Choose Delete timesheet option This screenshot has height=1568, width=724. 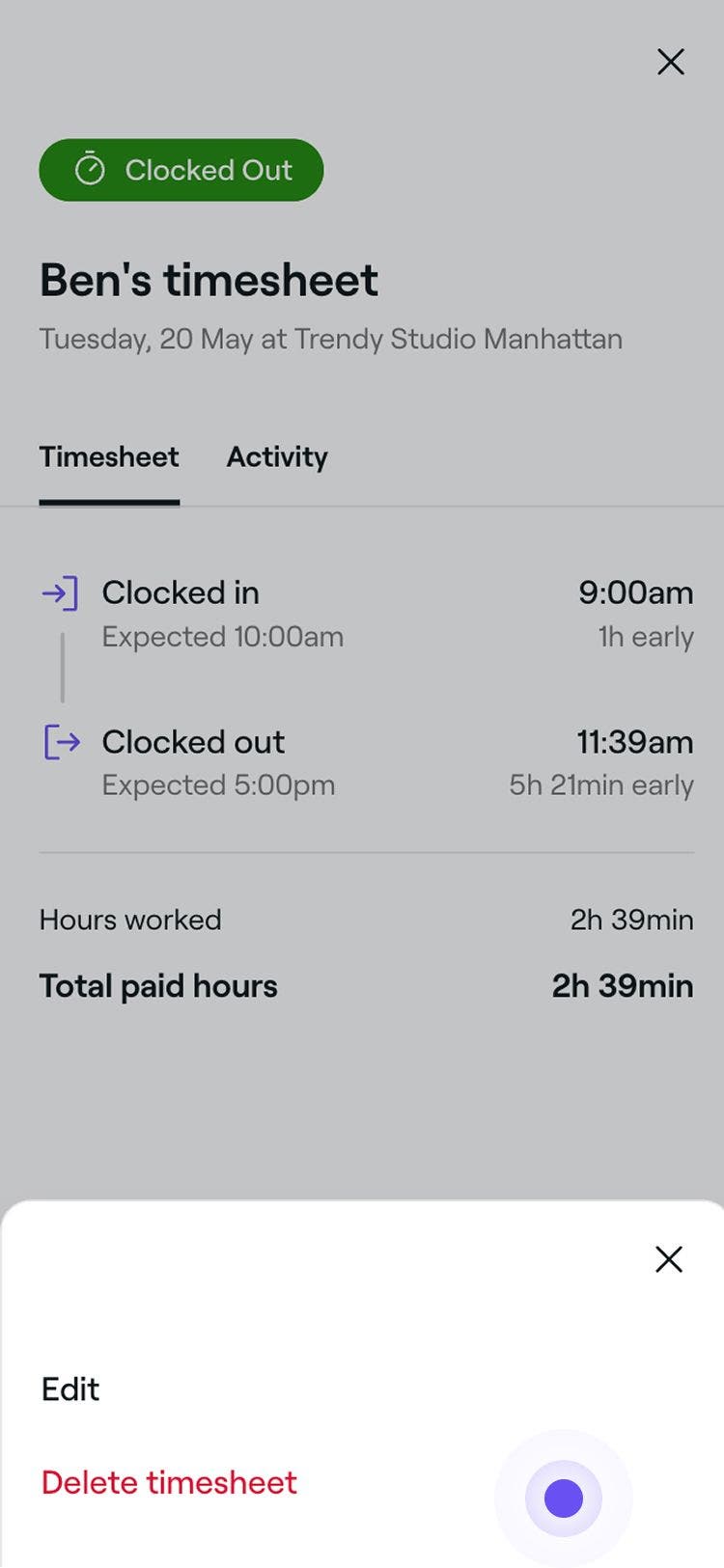click(x=169, y=1482)
